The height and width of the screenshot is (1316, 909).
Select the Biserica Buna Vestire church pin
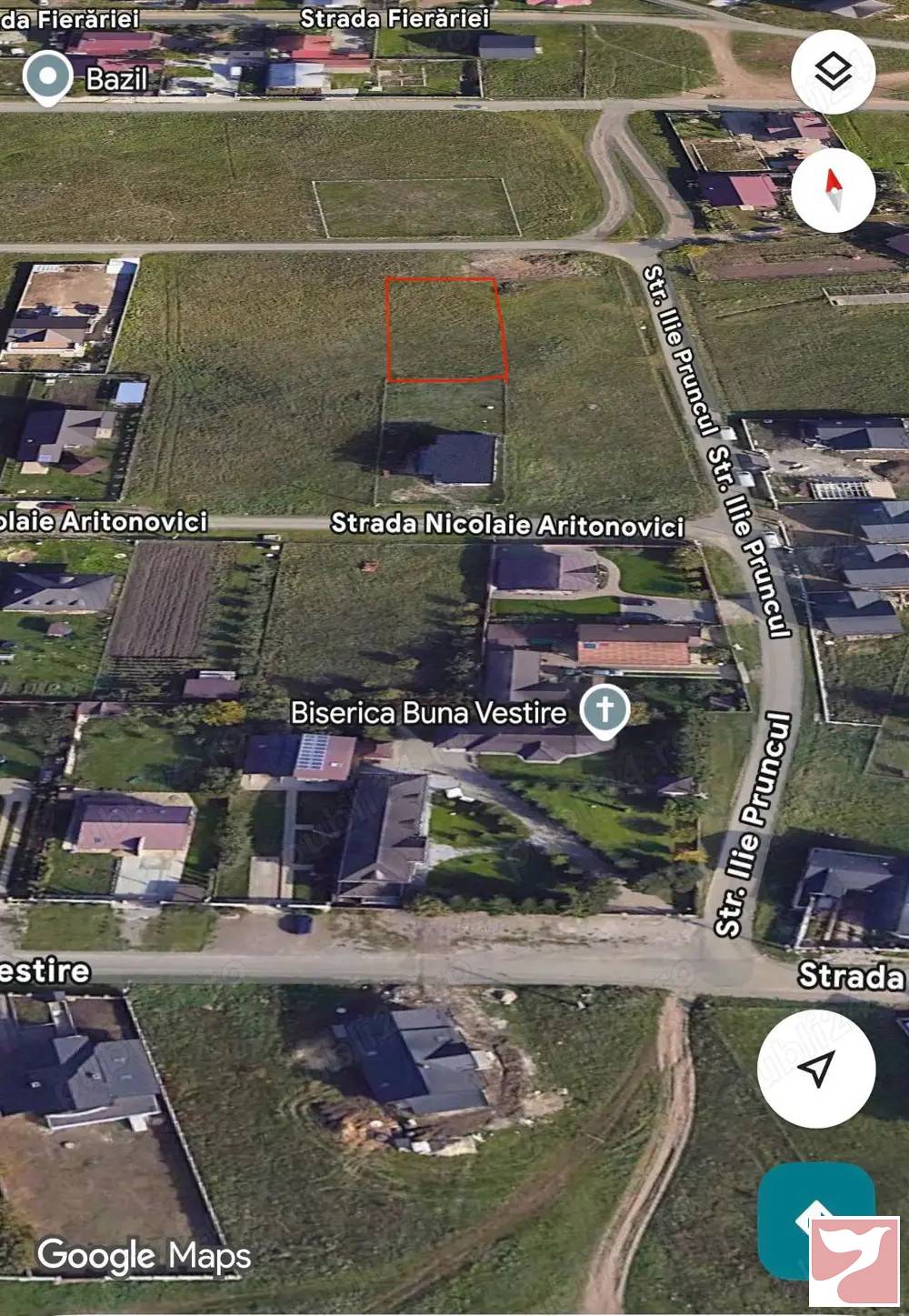(x=604, y=709)
